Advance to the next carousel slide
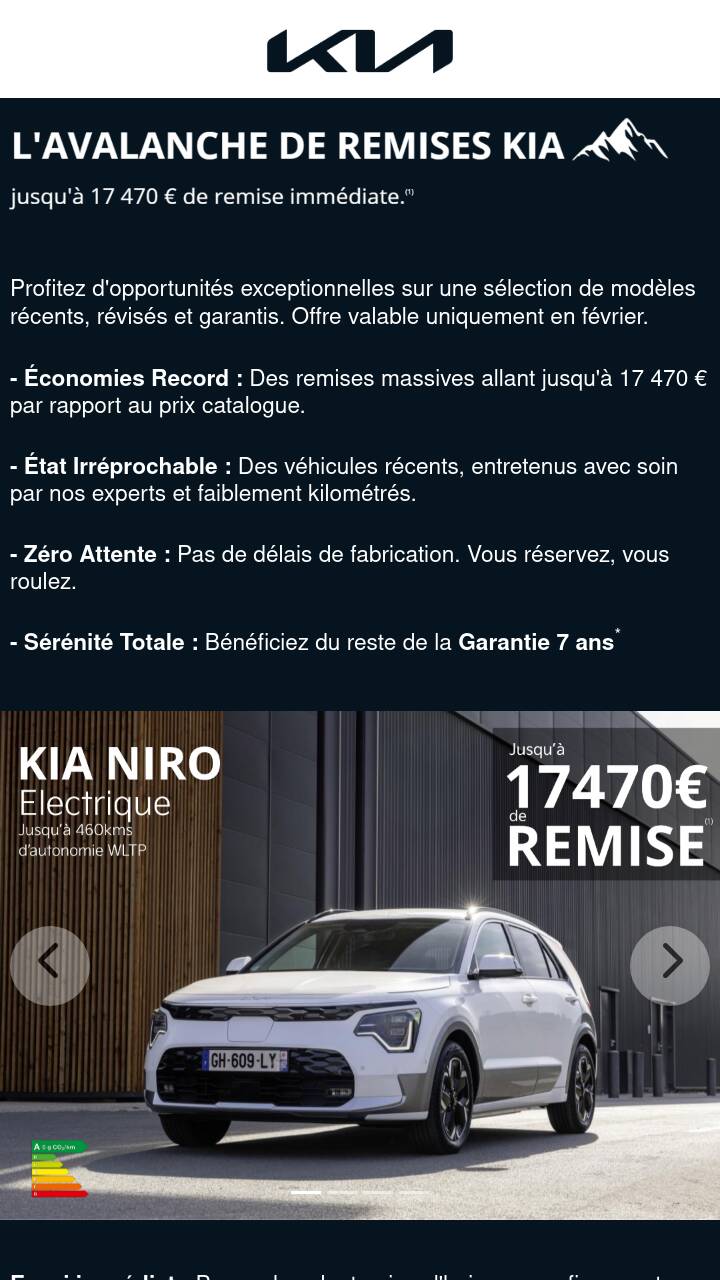Screen dimensions: 720x1280 click(x=670, y=964)
